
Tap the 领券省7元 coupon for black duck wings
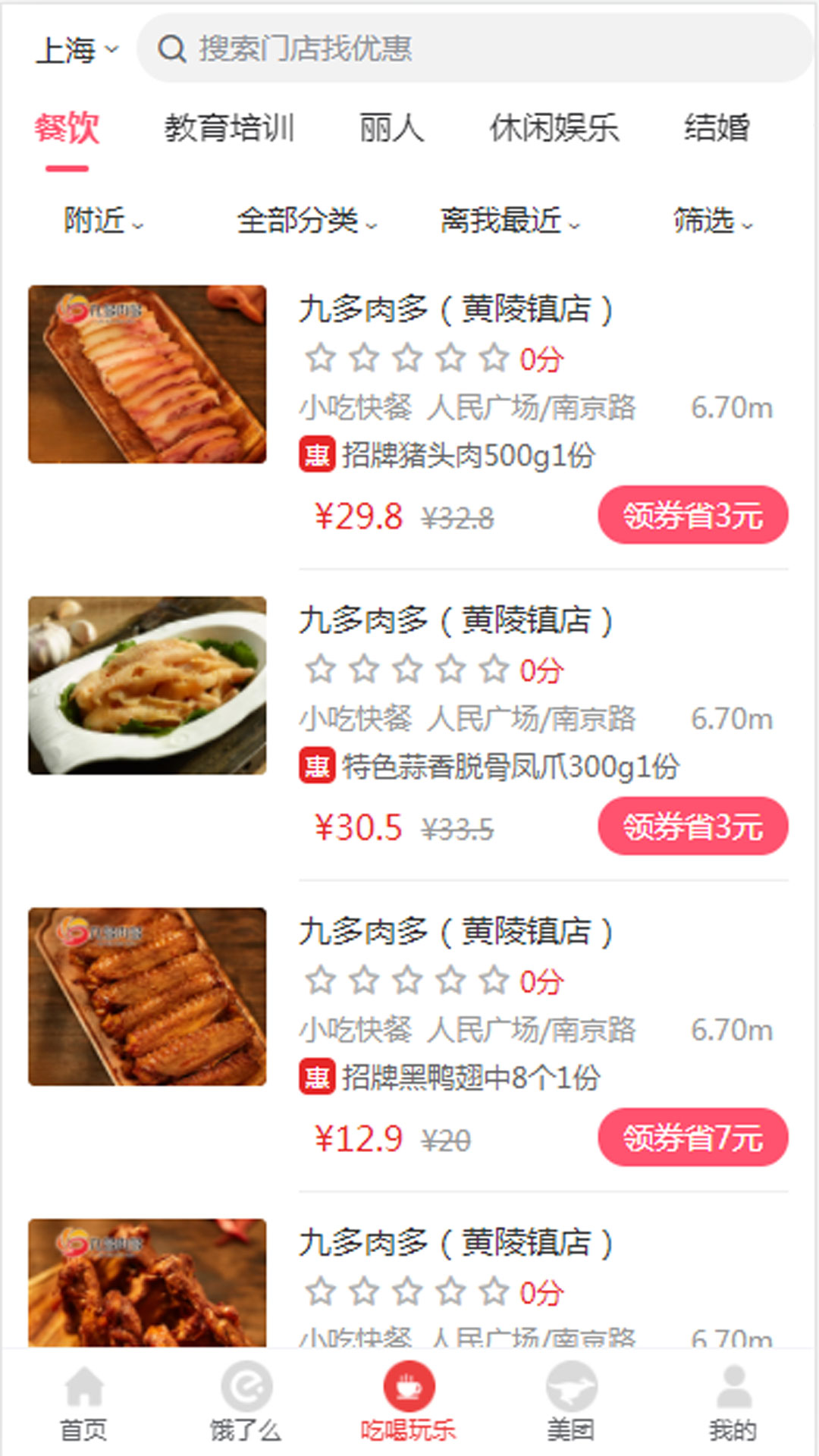coord(692,1137)
